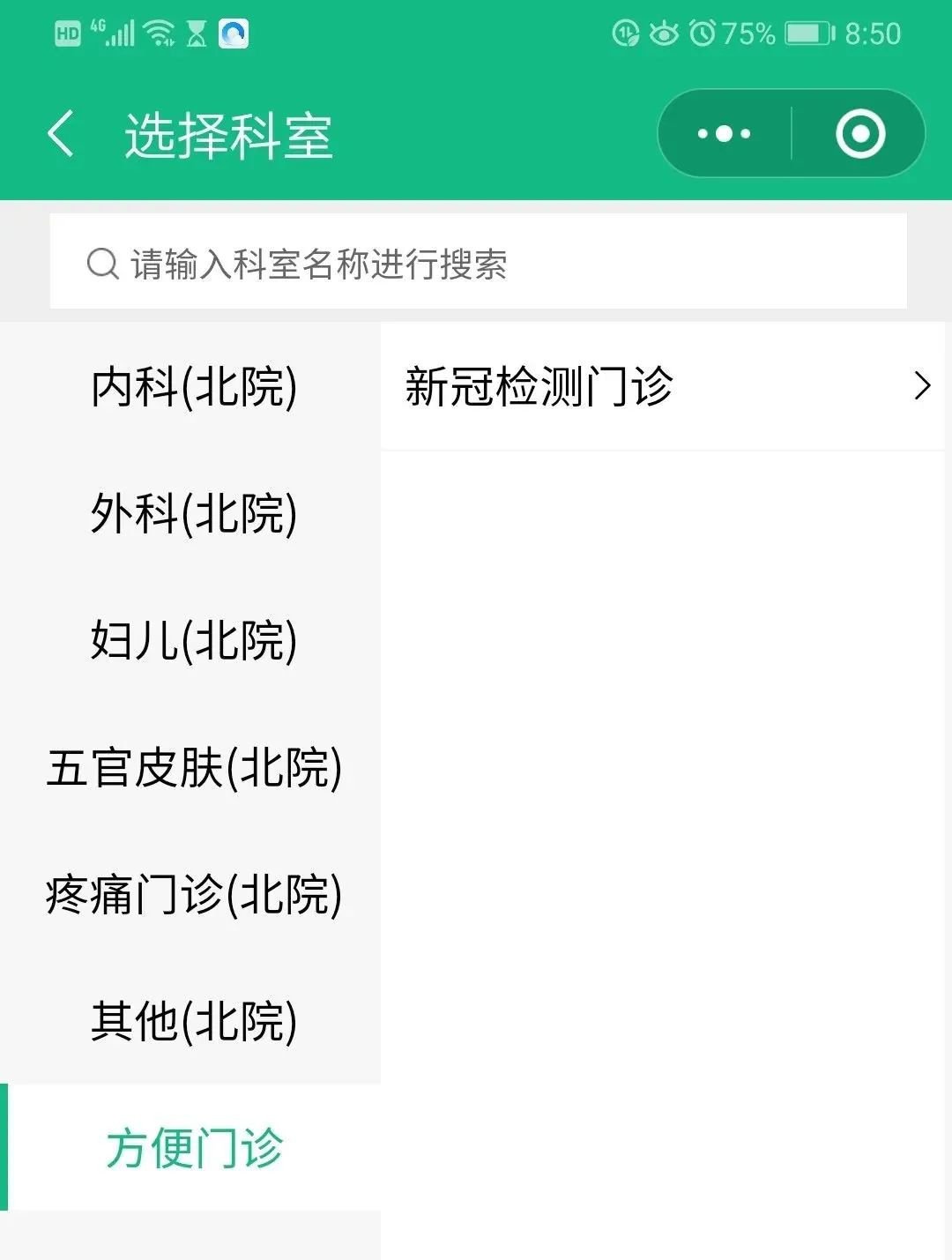This screenshot has height=1260, width=952.
Task: Select 方便门诊 category
Action: point(193,1147)
